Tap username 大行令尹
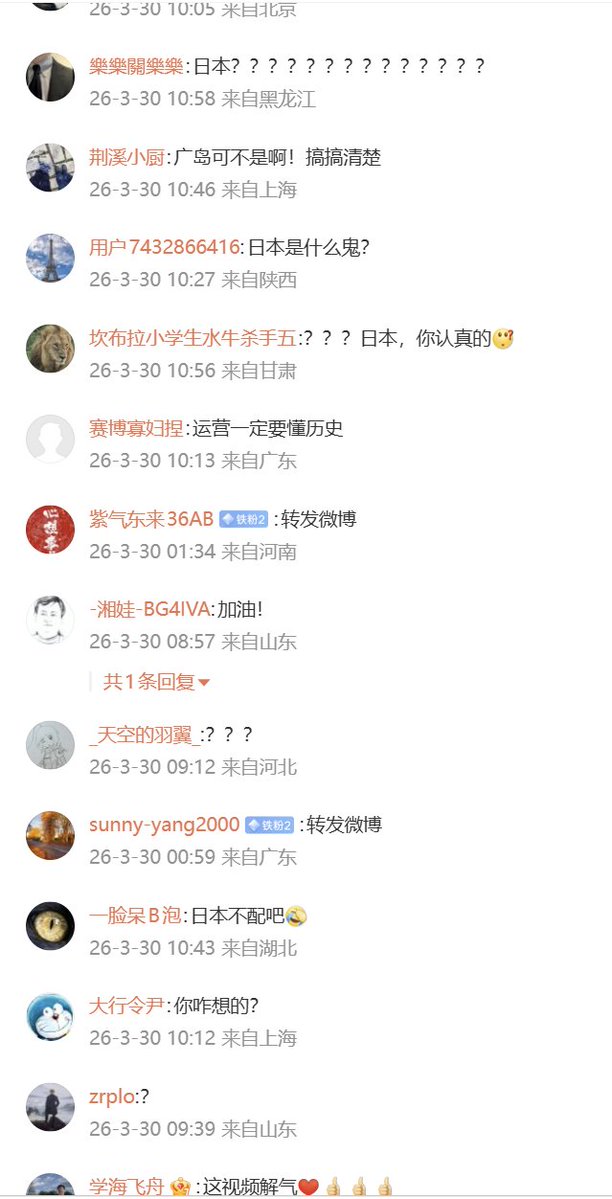This screenshot has height=1199, width=612. point(127,1005)
